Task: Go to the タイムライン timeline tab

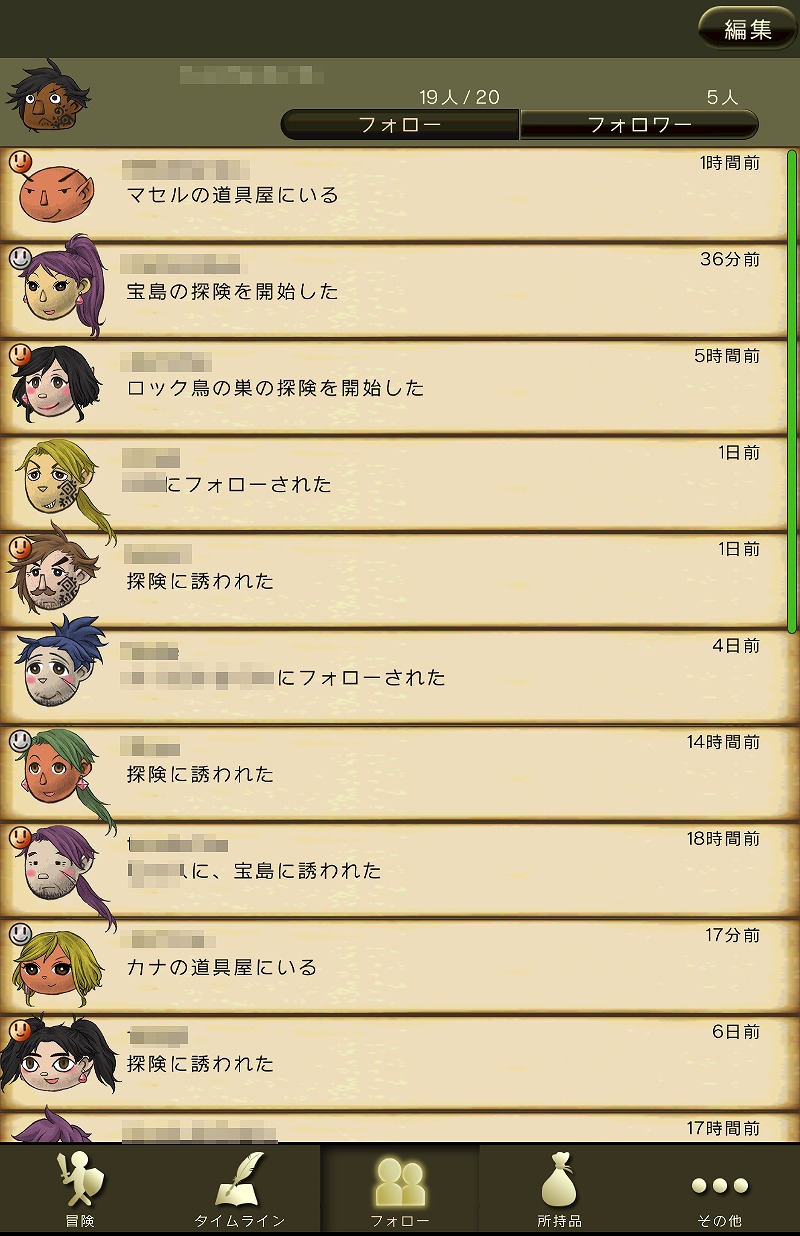Action: (240, 1190)
